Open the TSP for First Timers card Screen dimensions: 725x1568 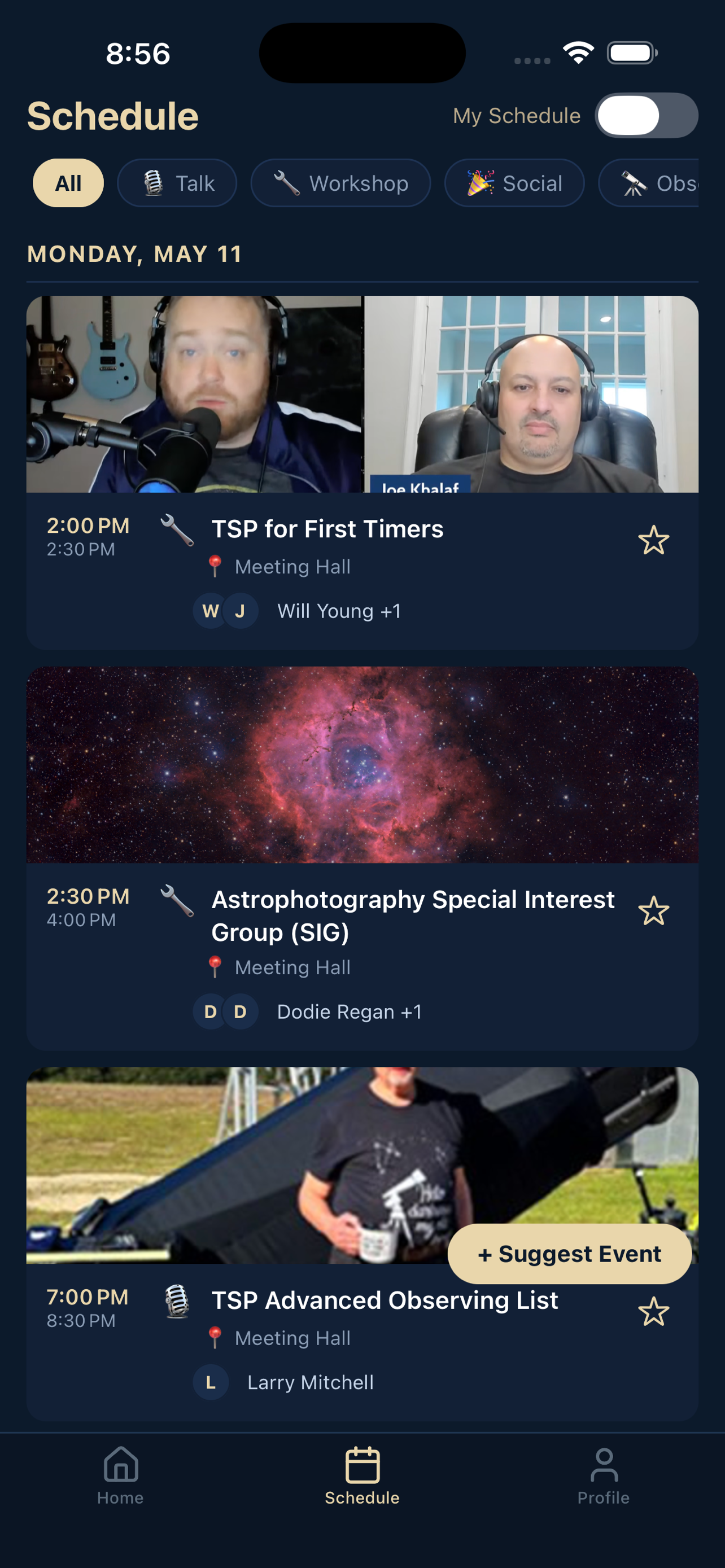click(362, 472)
